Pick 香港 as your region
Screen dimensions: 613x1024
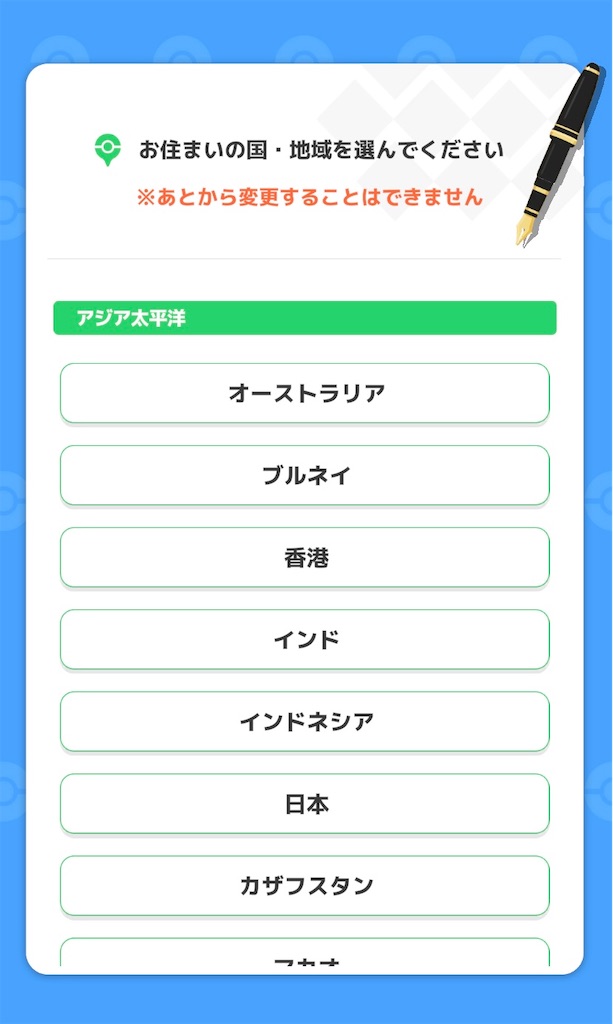click(305, 557)
